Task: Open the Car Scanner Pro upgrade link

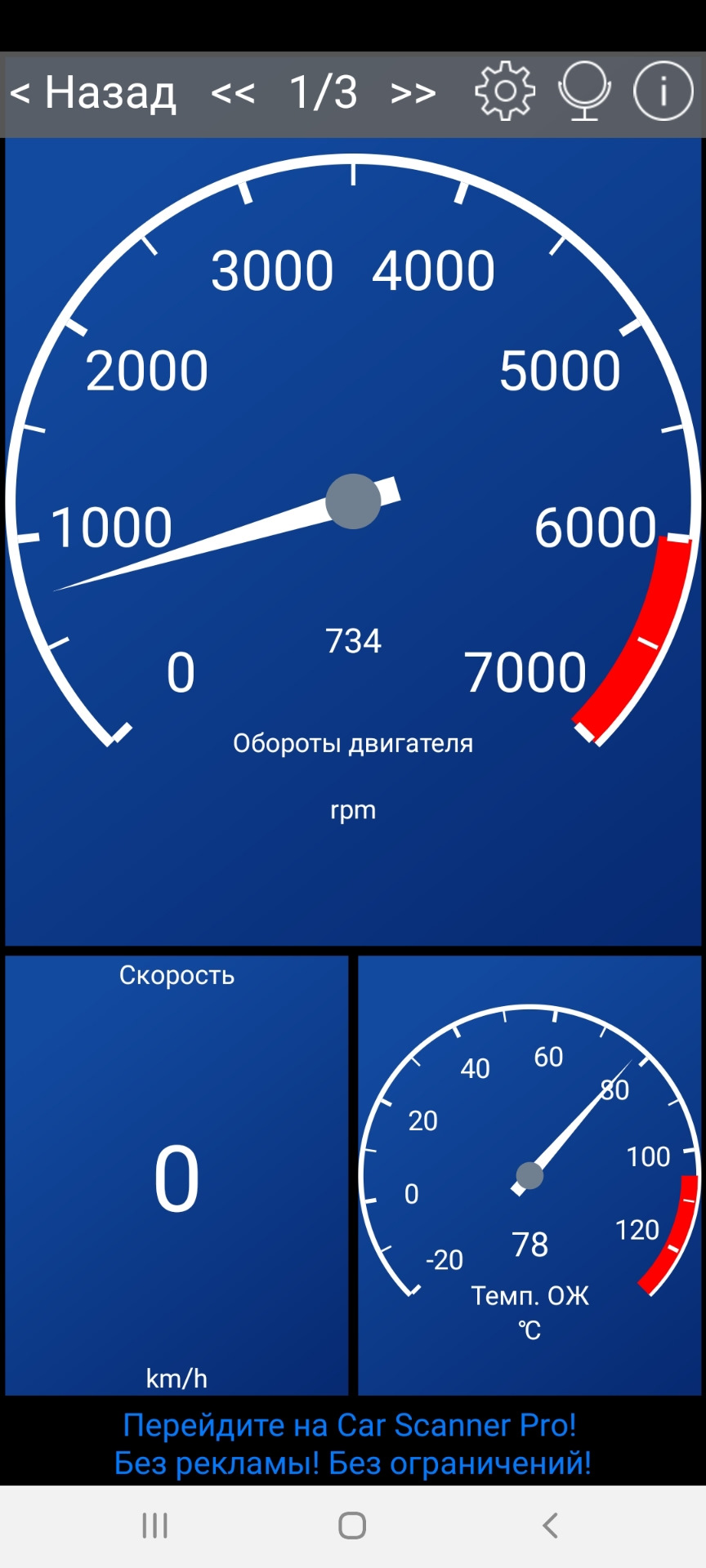Action: (x=352, y=1444)
